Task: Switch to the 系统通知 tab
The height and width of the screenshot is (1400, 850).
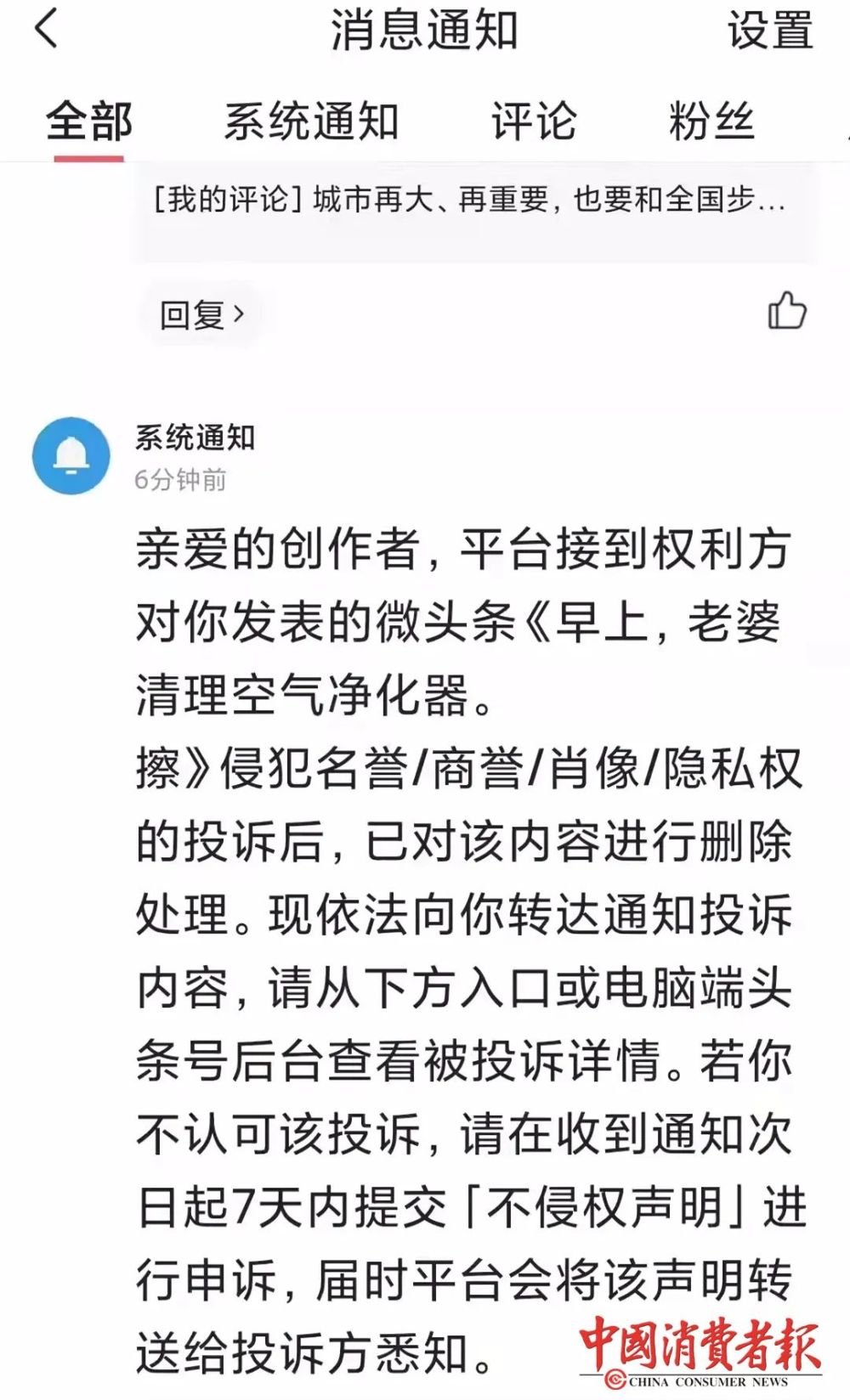Action: (x=311, y=121)
